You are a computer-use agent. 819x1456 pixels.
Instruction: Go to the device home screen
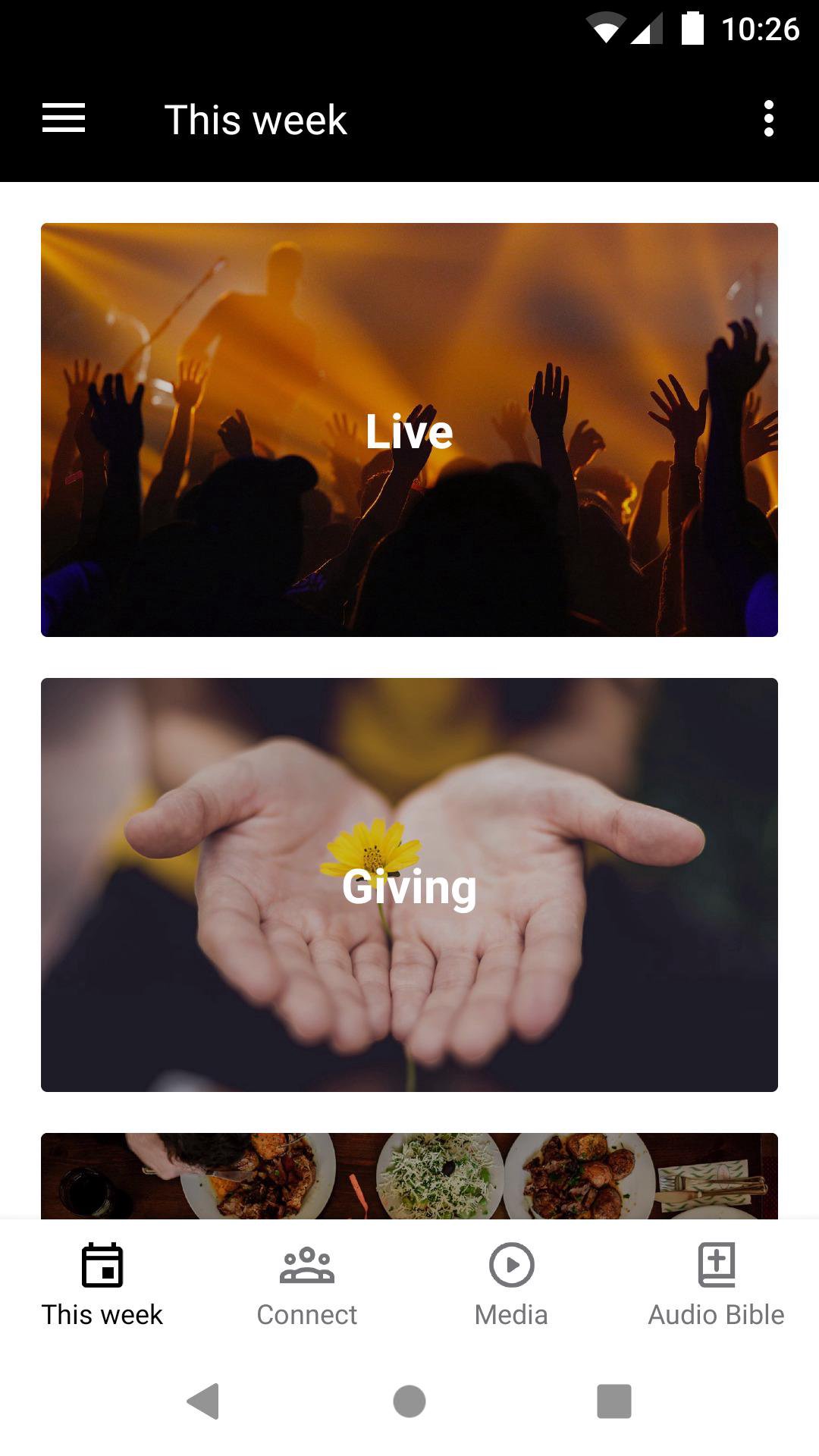coord(409,1401)
